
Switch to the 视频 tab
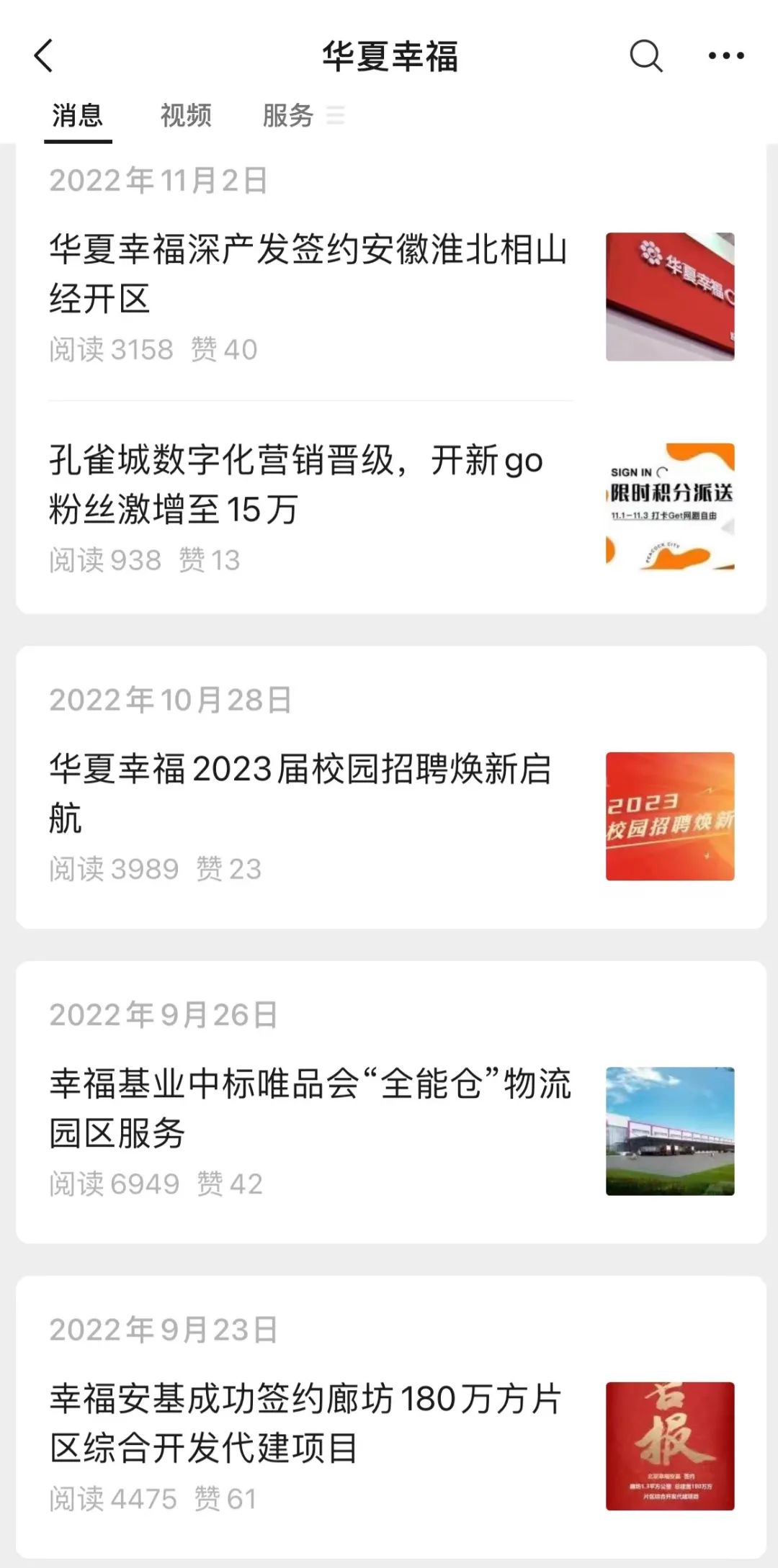pos(186,116)
